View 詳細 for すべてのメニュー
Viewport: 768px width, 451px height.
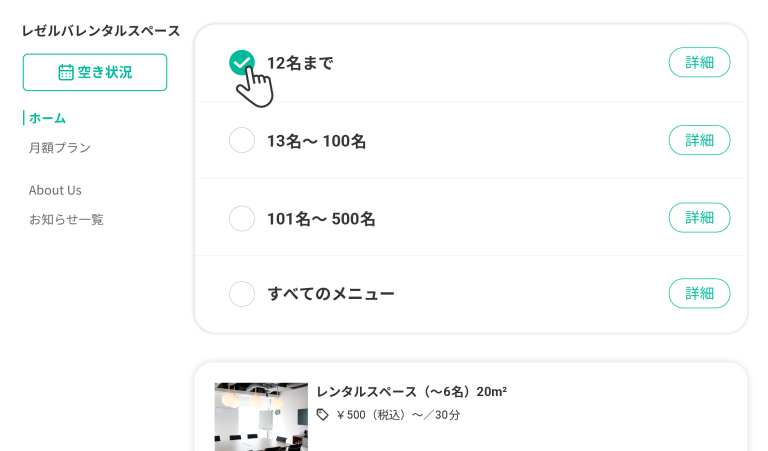(x=699, y=293)
